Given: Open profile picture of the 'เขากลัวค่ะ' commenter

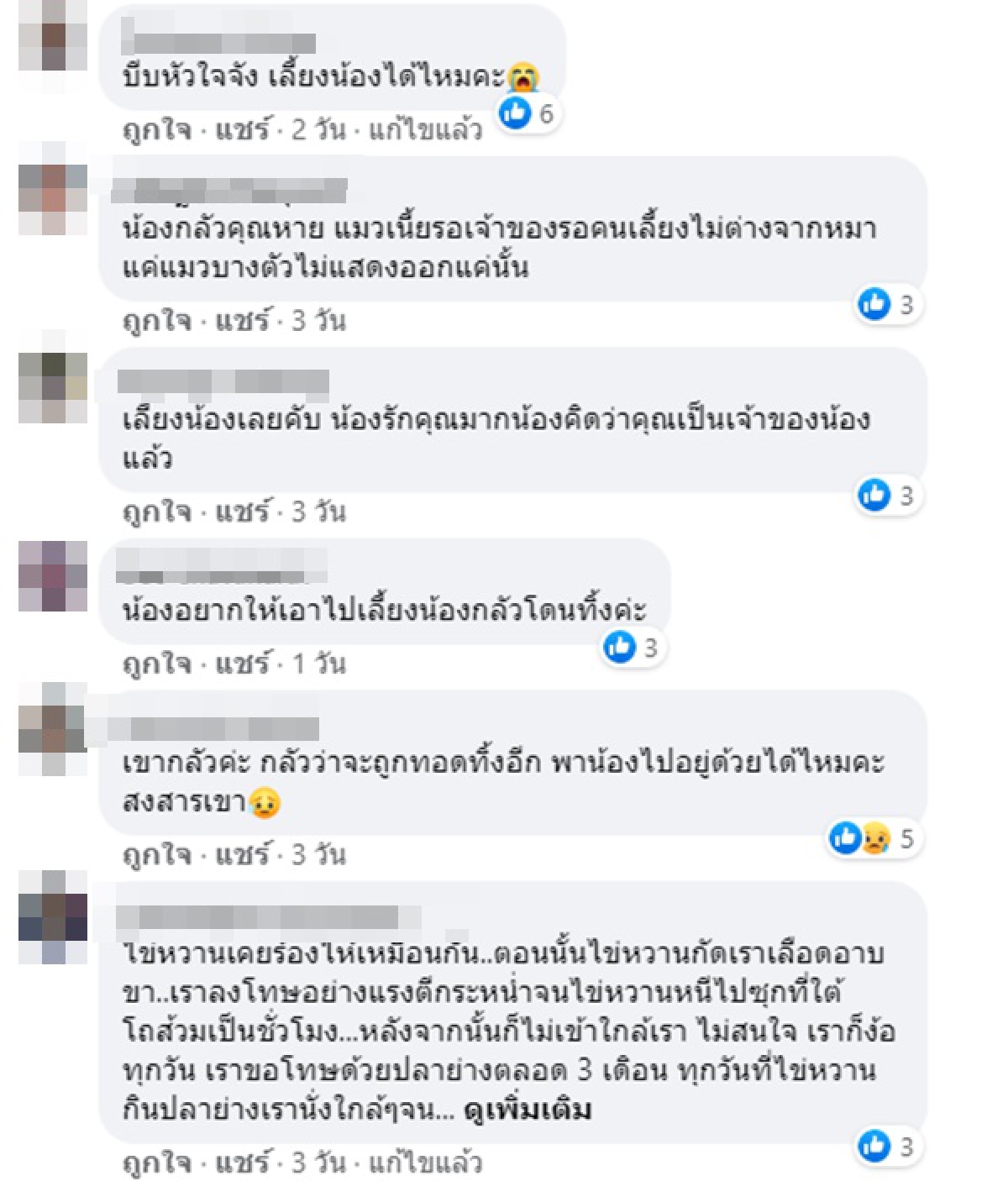Looking at the screenshot, I should point(53,728).
